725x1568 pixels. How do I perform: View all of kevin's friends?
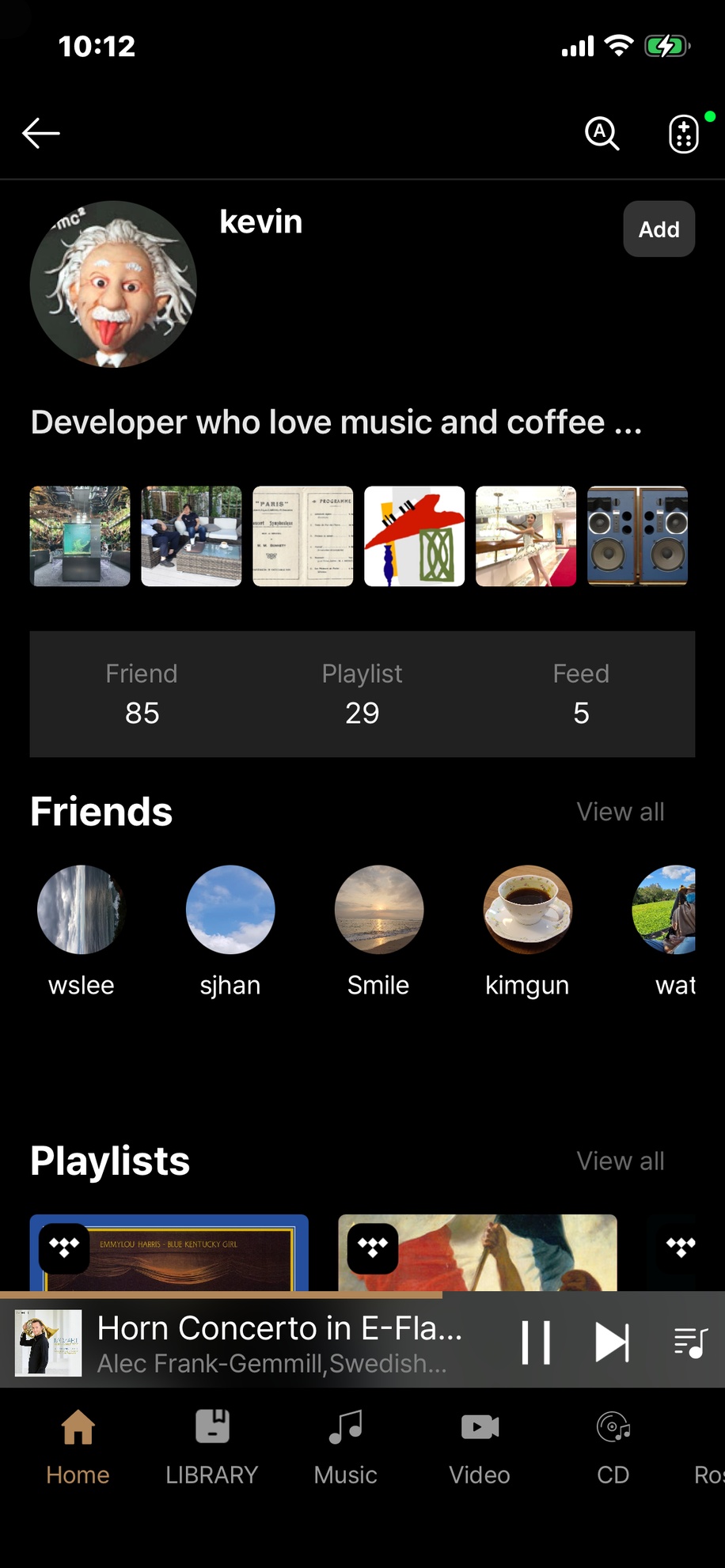(x=620, y=812)
